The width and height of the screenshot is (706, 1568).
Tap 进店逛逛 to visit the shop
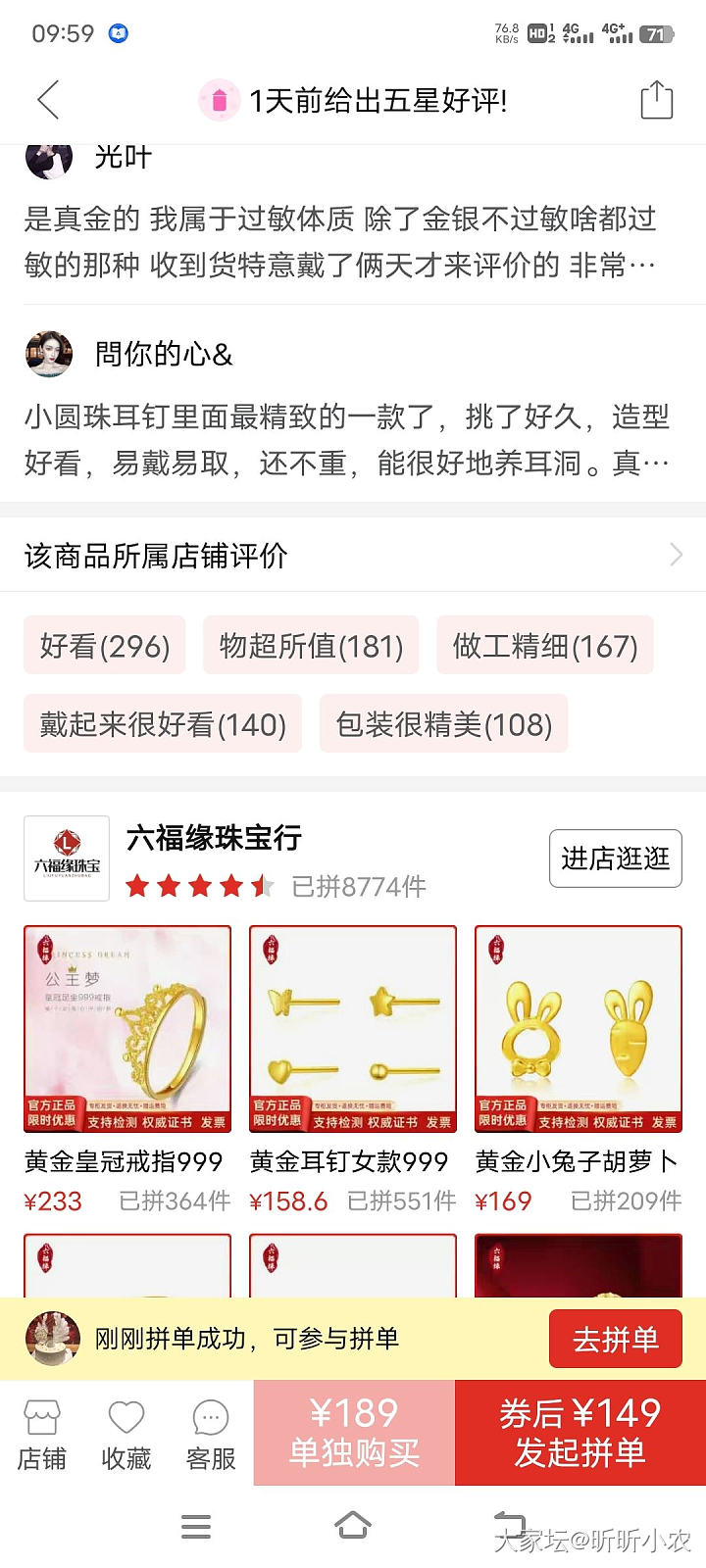615,858
